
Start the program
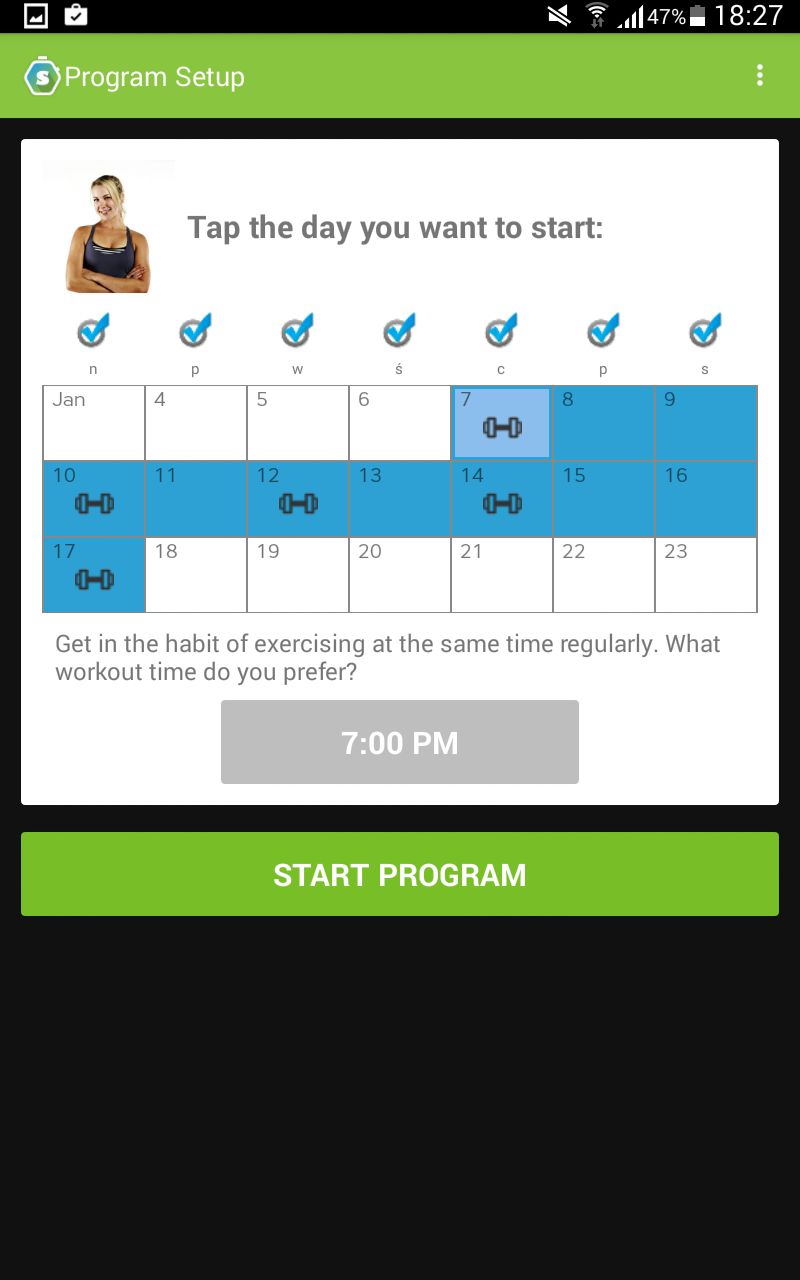[x=400, y=874]
